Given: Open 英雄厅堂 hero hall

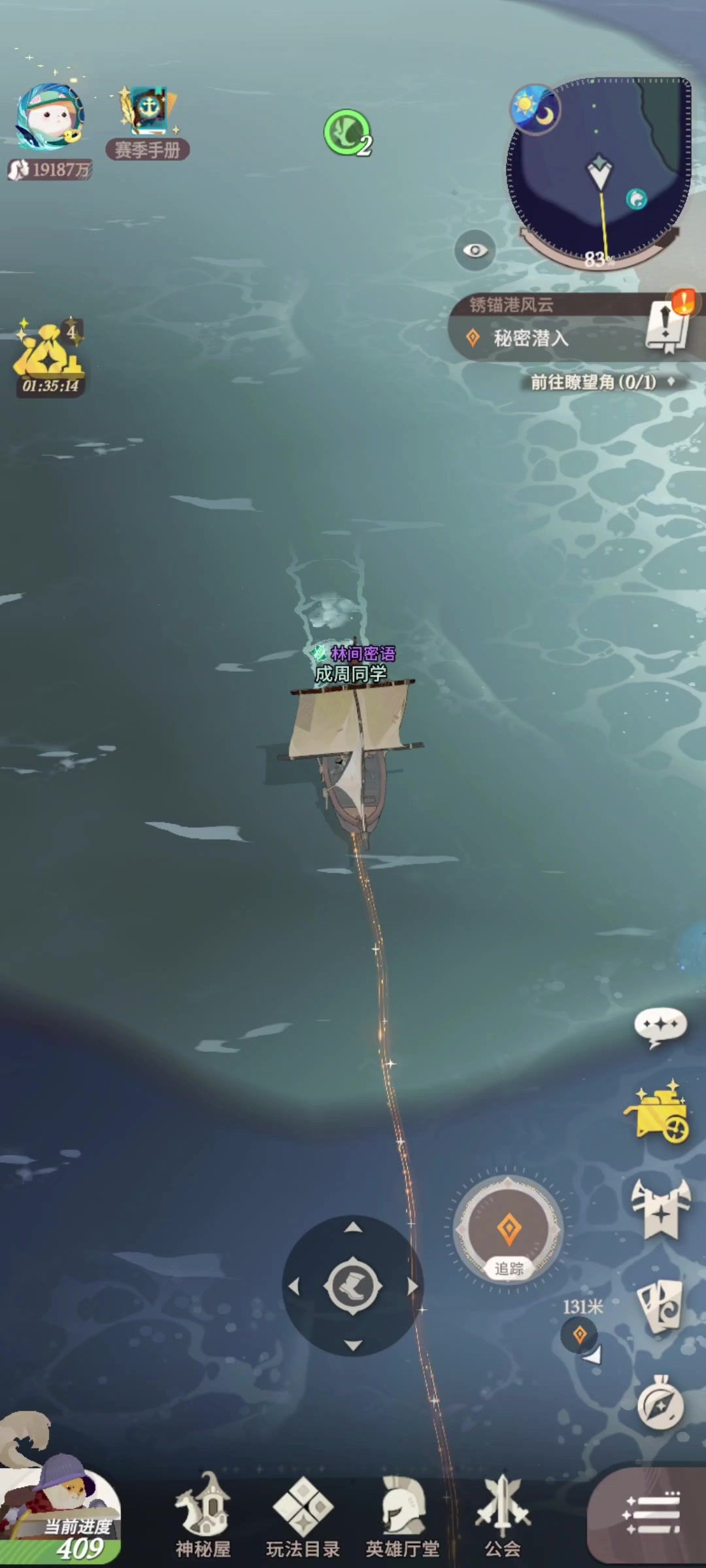Looking at the screenshot, I should 402,1516.
